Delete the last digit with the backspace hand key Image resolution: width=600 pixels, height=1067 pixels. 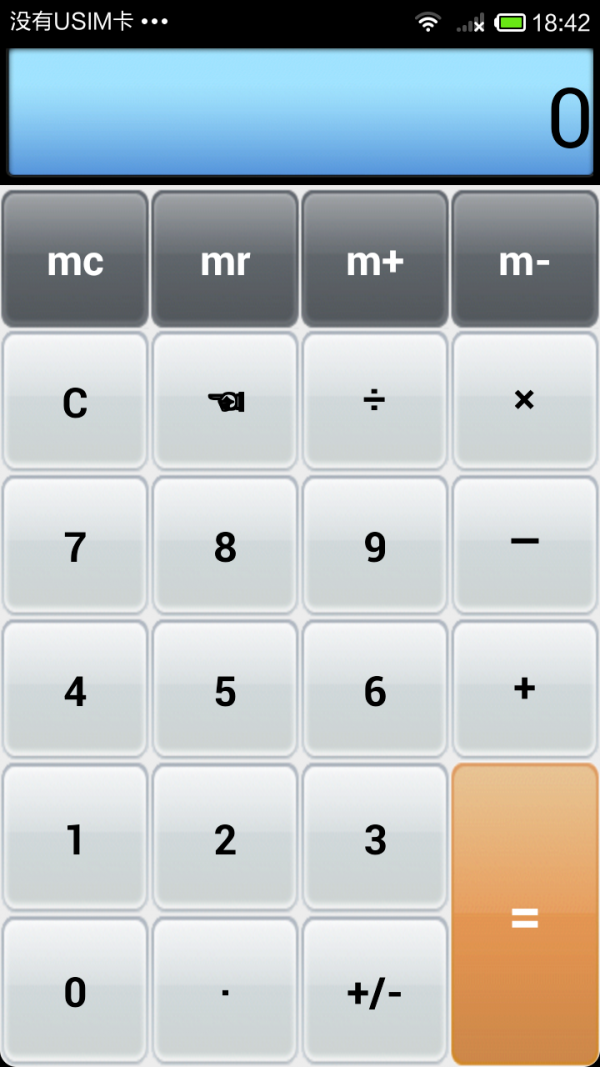tap(225, 402)
